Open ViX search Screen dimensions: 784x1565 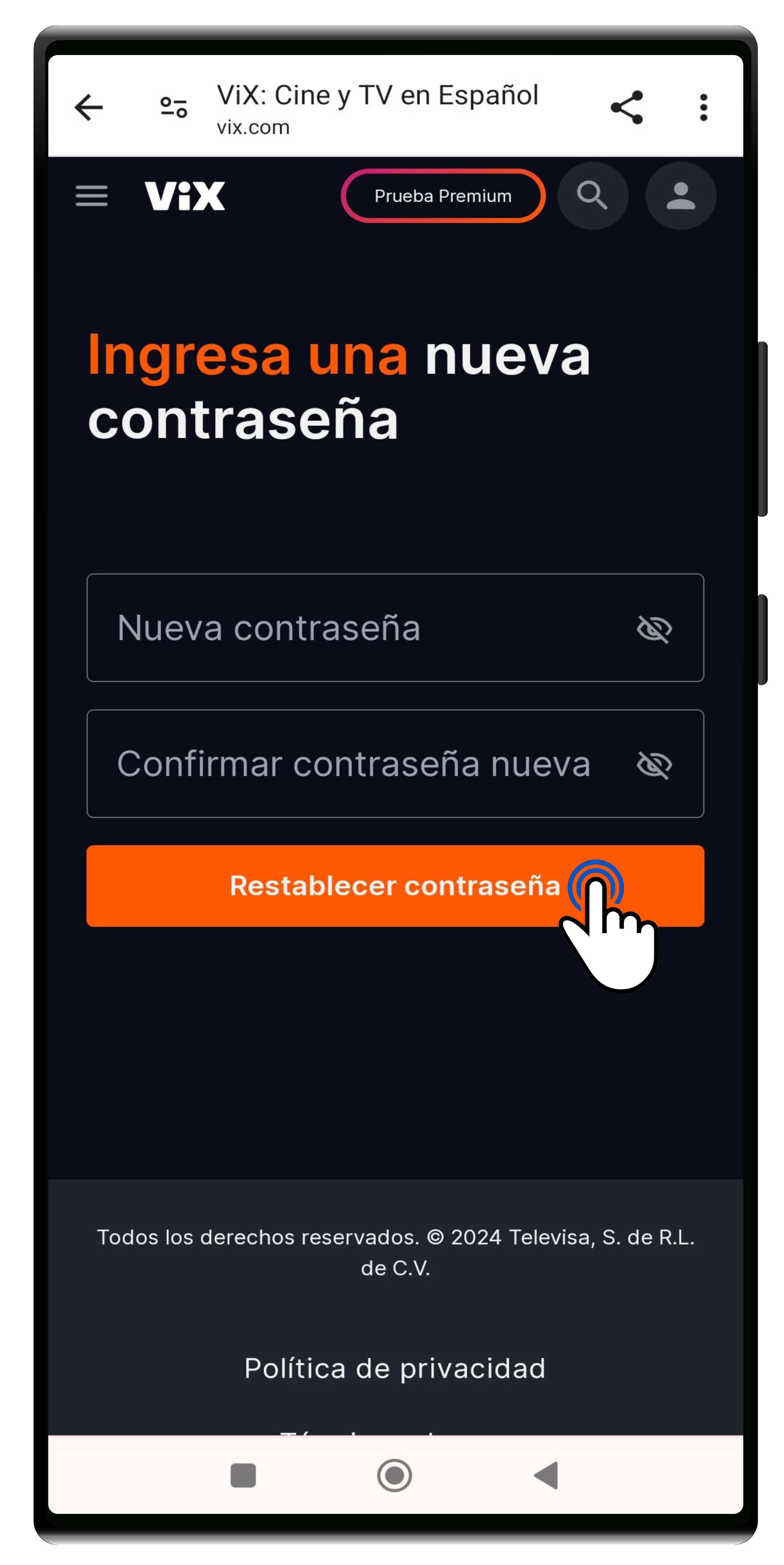[592, 196]
